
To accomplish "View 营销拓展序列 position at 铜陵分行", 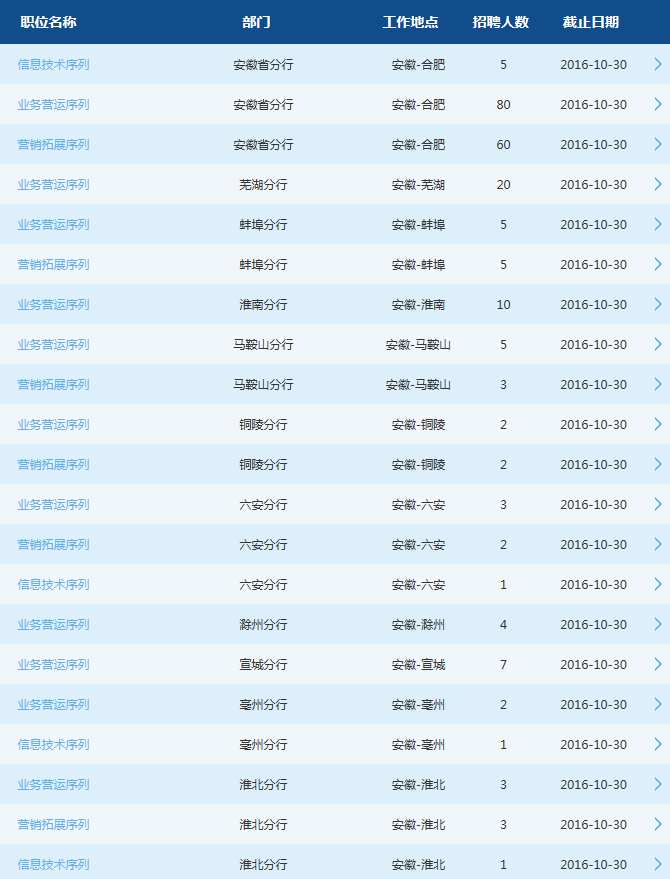I will [x=53, y=464].
